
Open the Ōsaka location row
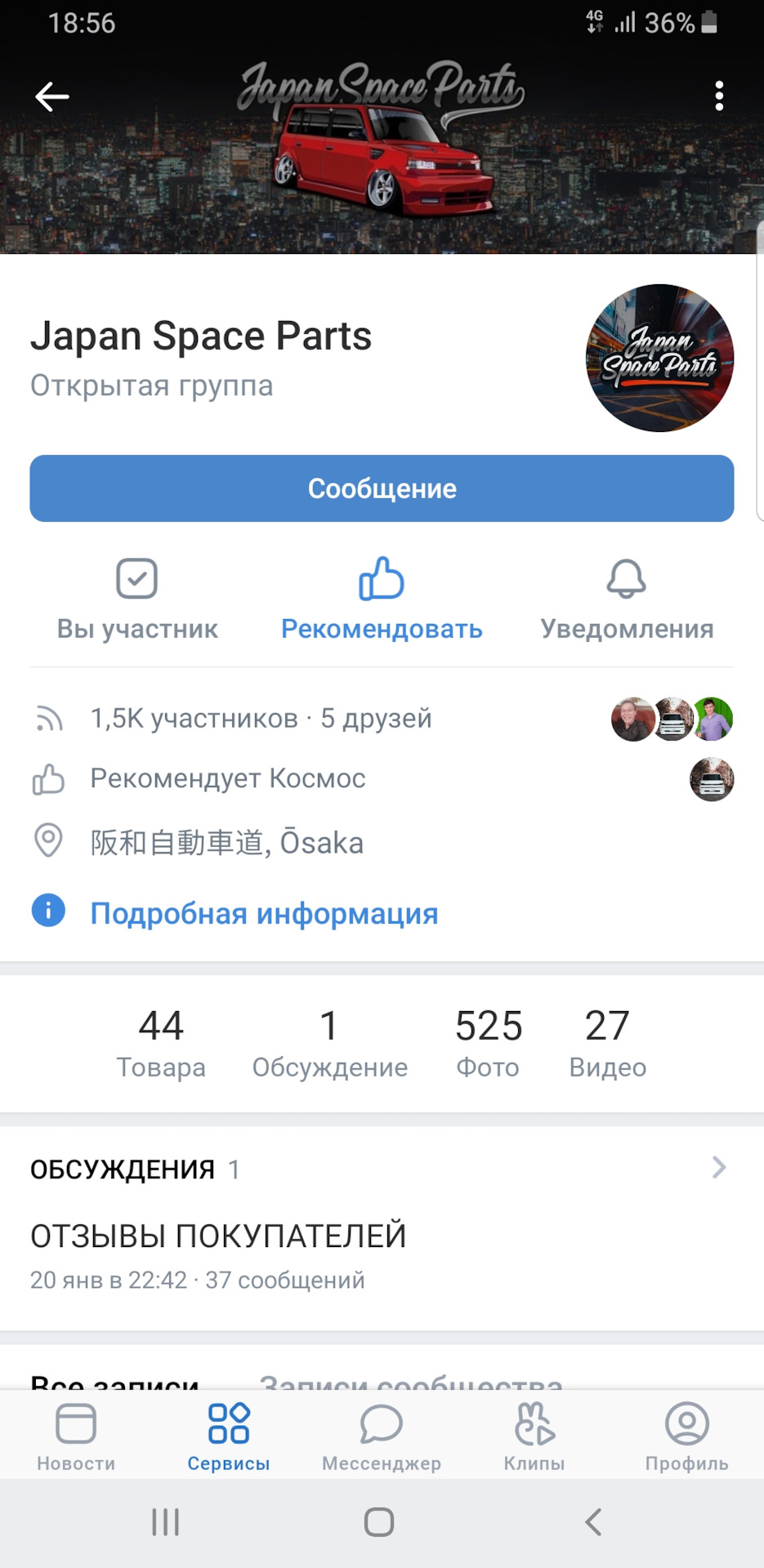tap(226, 843)
